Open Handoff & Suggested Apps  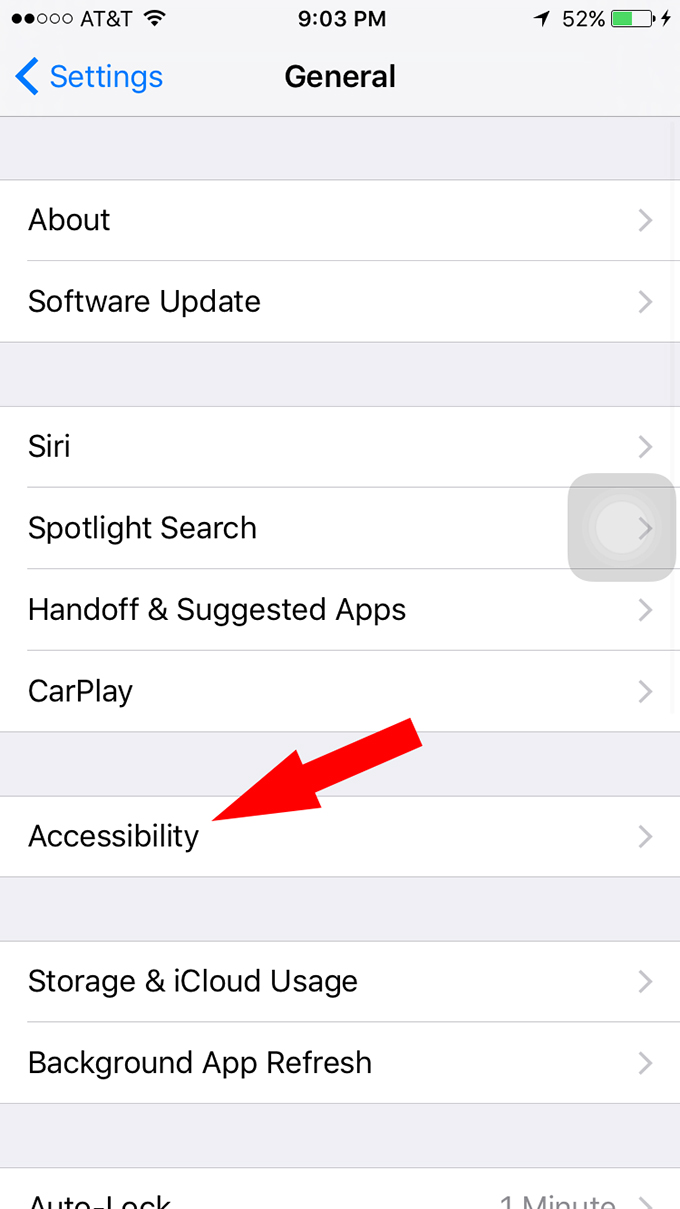coord(340,610)
